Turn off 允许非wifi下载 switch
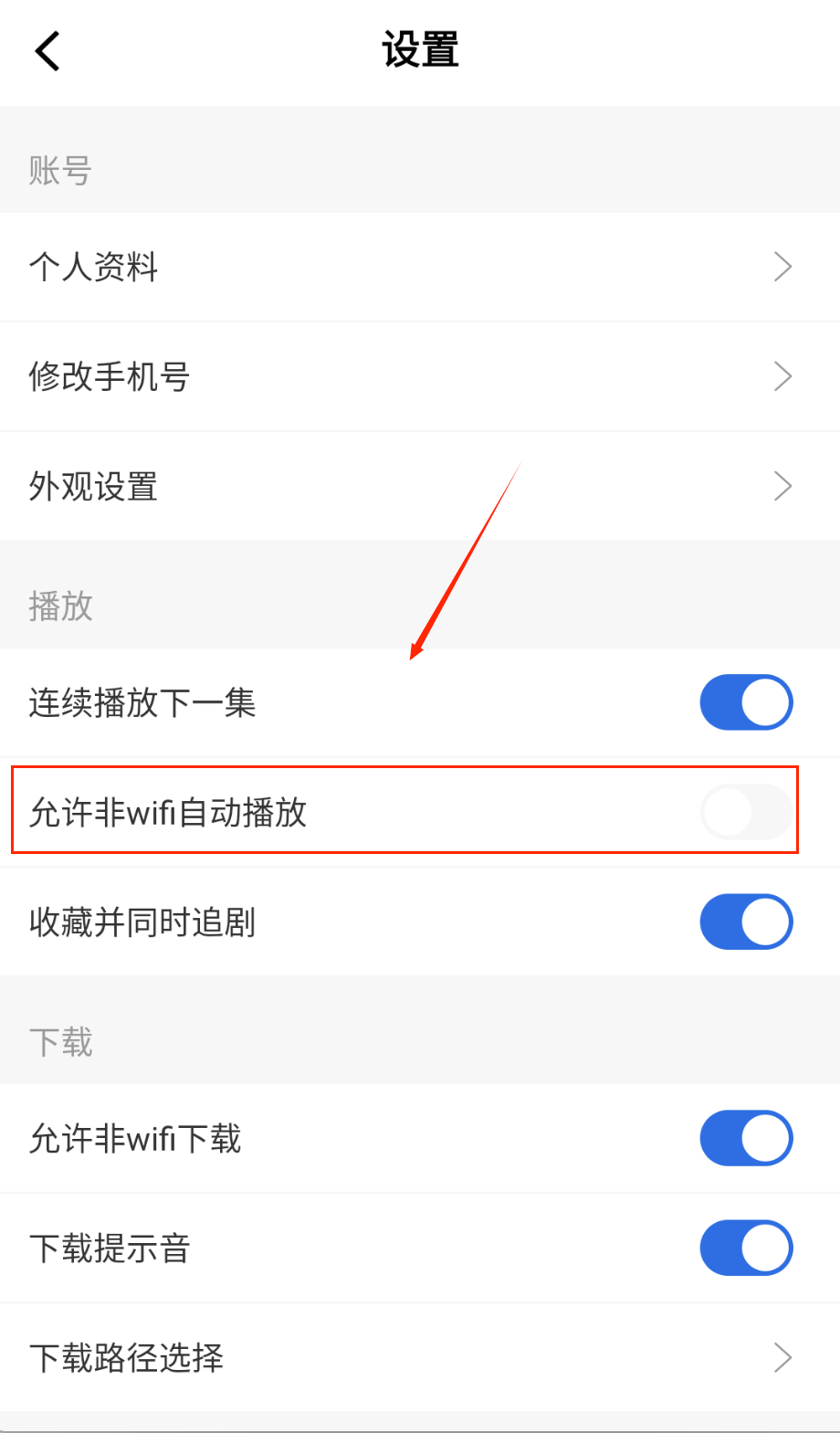Screen dimensions: 840x1433 click(746, 1138)
